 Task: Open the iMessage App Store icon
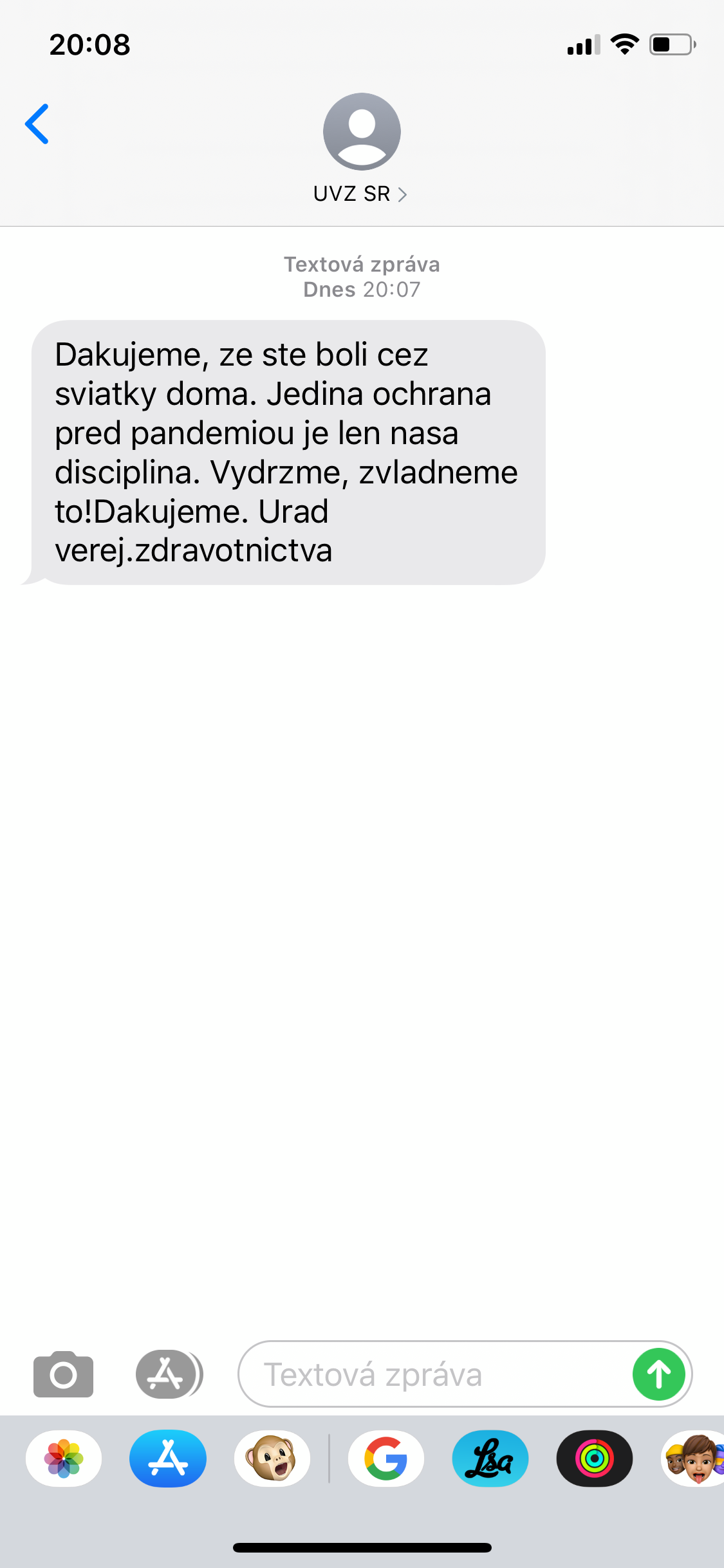pyautogui.click(x=167, y=1374)
